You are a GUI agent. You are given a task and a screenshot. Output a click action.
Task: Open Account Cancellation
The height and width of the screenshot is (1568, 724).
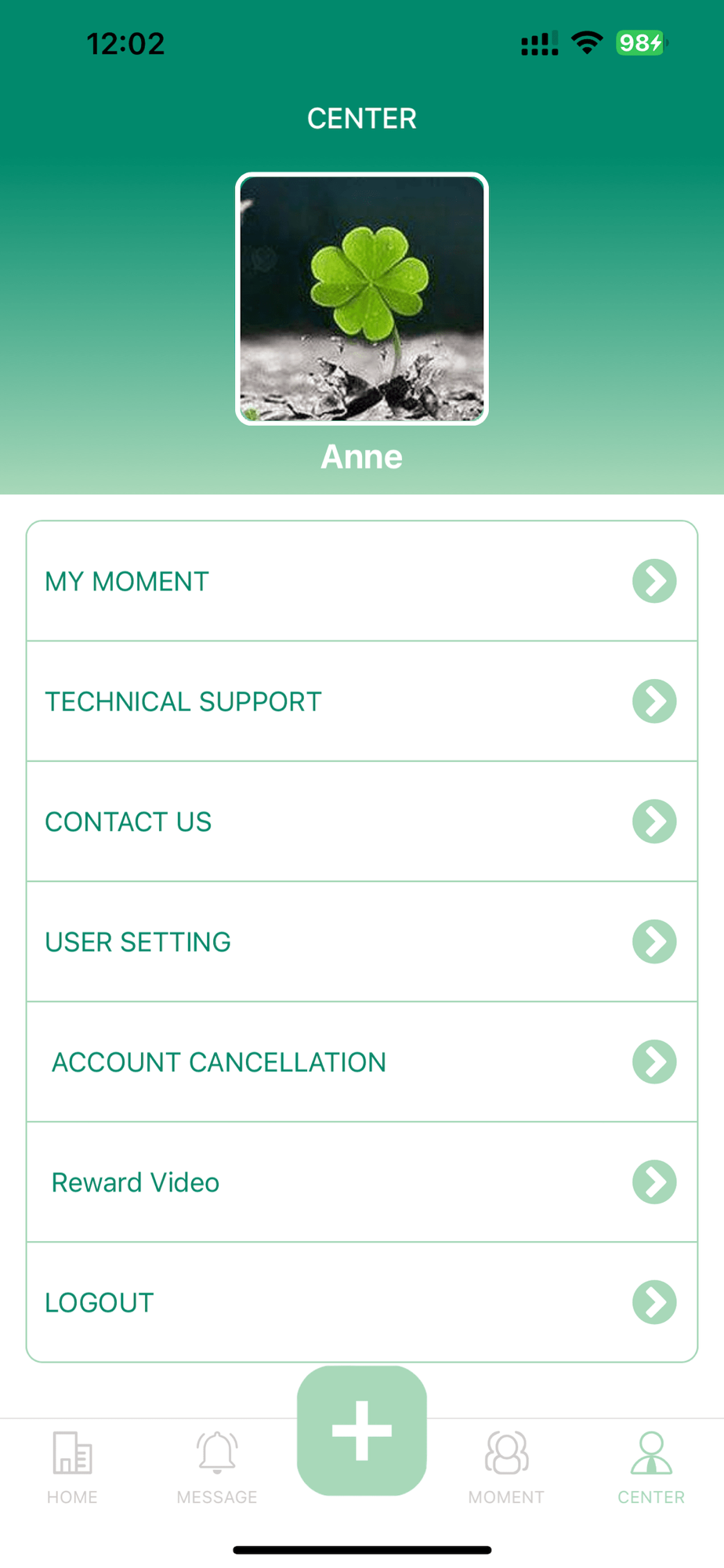pos(362,1062)
